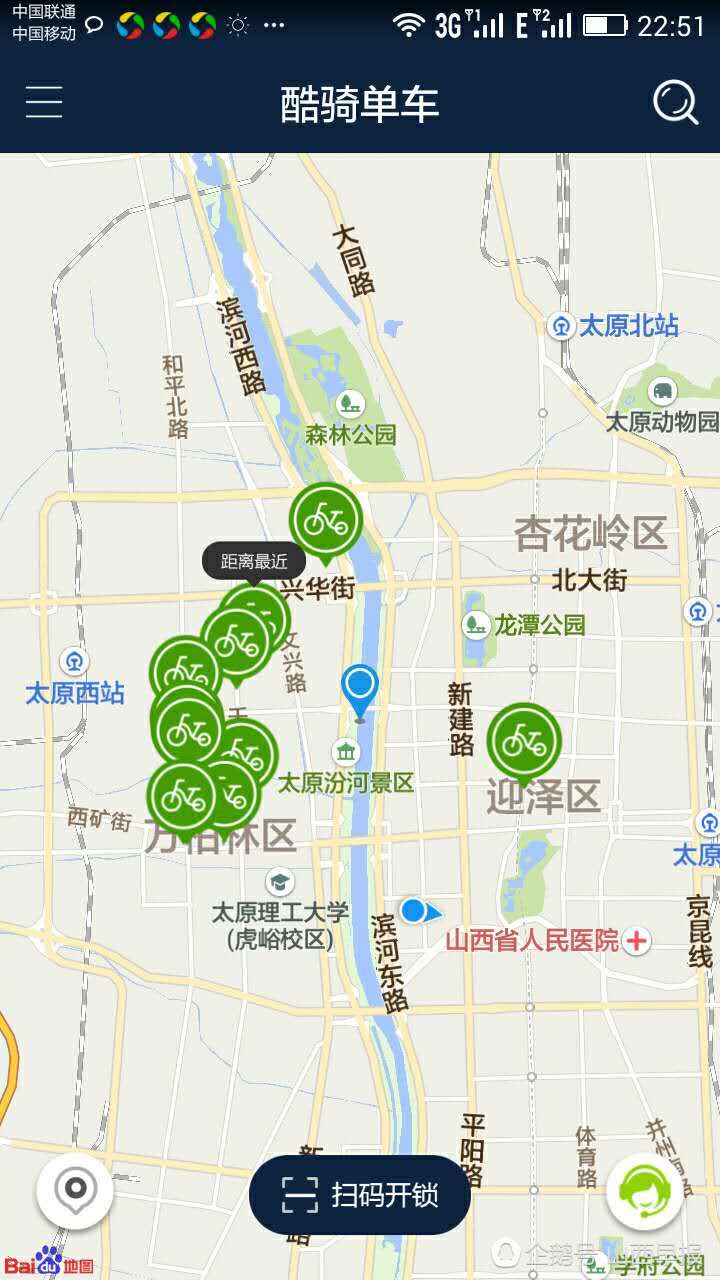Tap the 扫码开锁 scan-to-unlock button

tap(362, 1193)
